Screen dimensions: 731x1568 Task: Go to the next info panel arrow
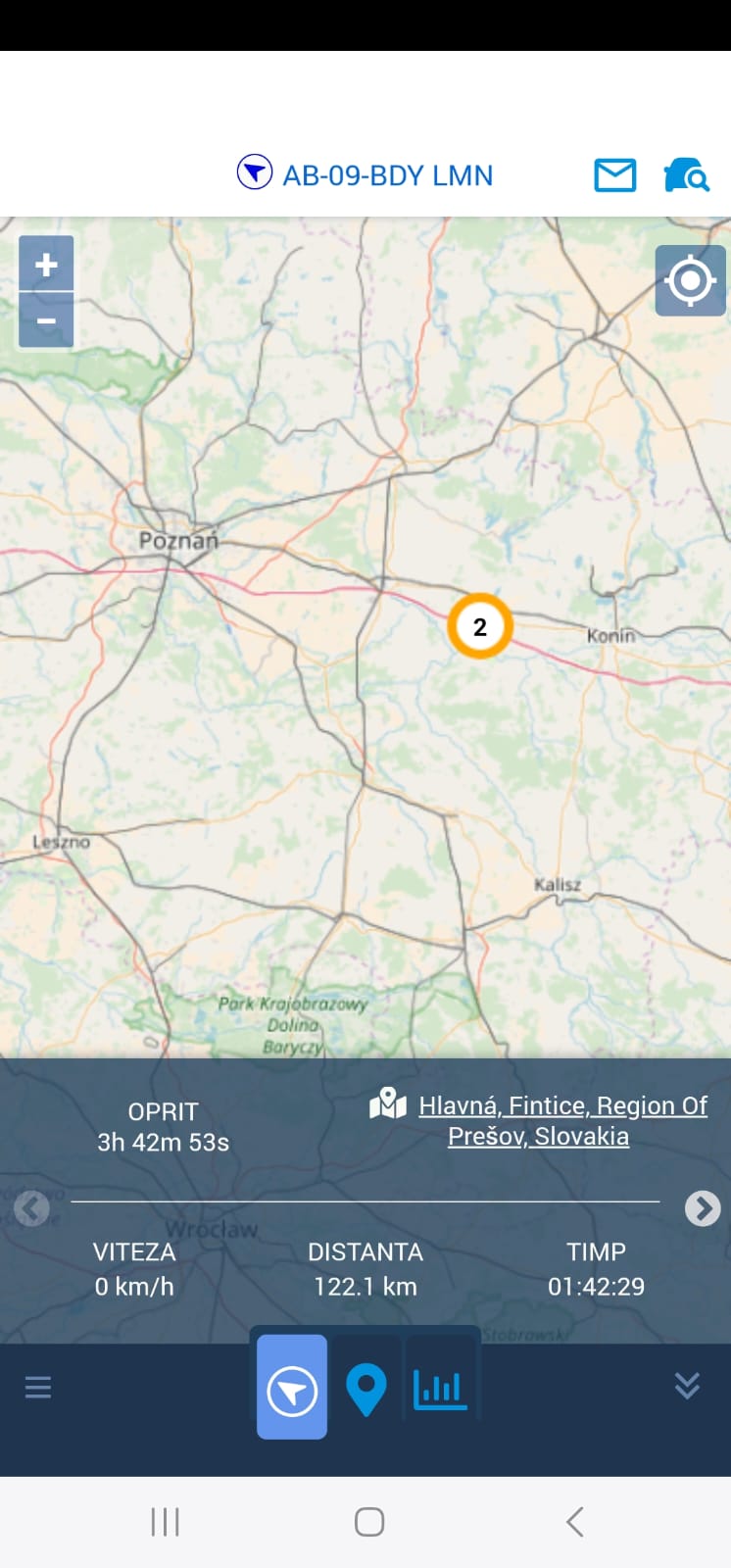click(703, 1208)
